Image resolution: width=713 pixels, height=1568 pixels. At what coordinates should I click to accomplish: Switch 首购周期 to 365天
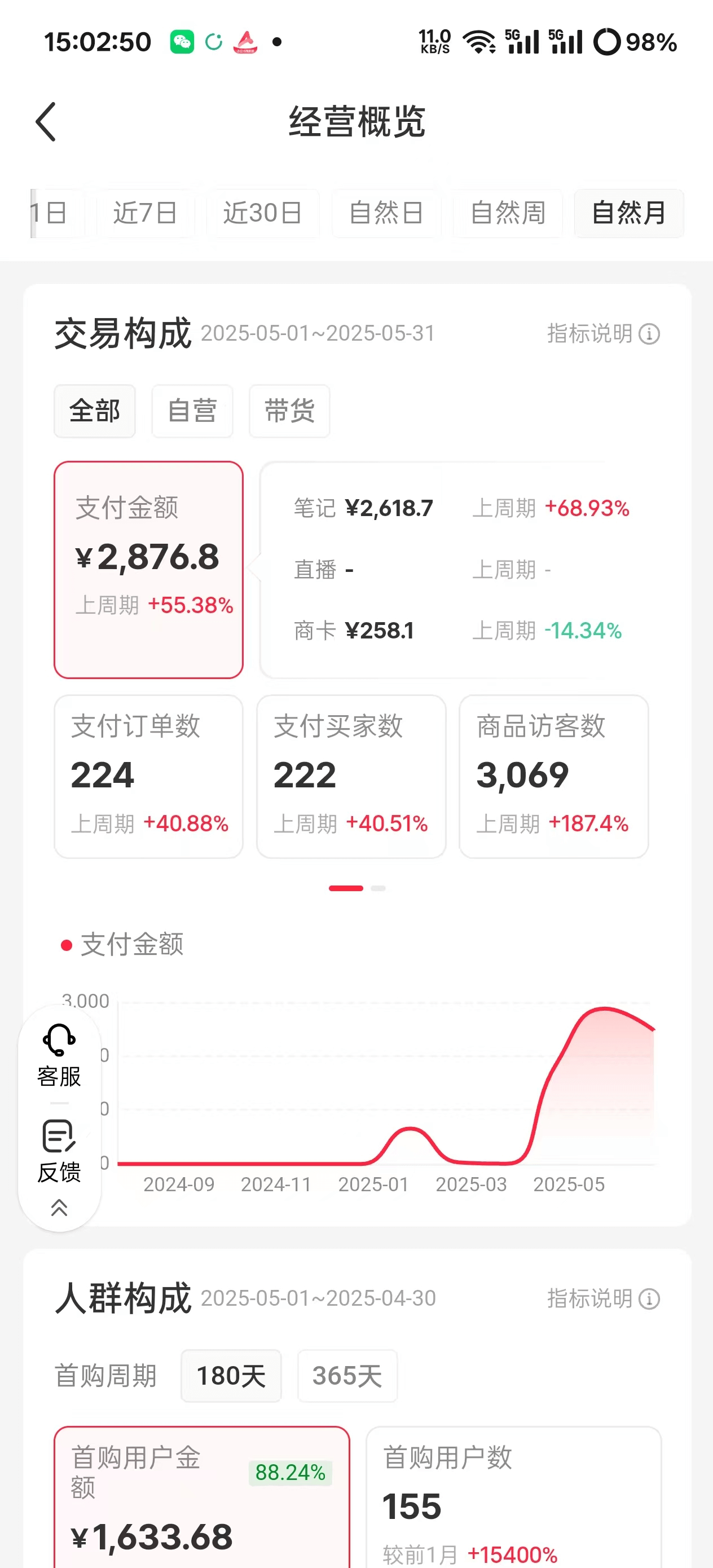point(346,1376)
